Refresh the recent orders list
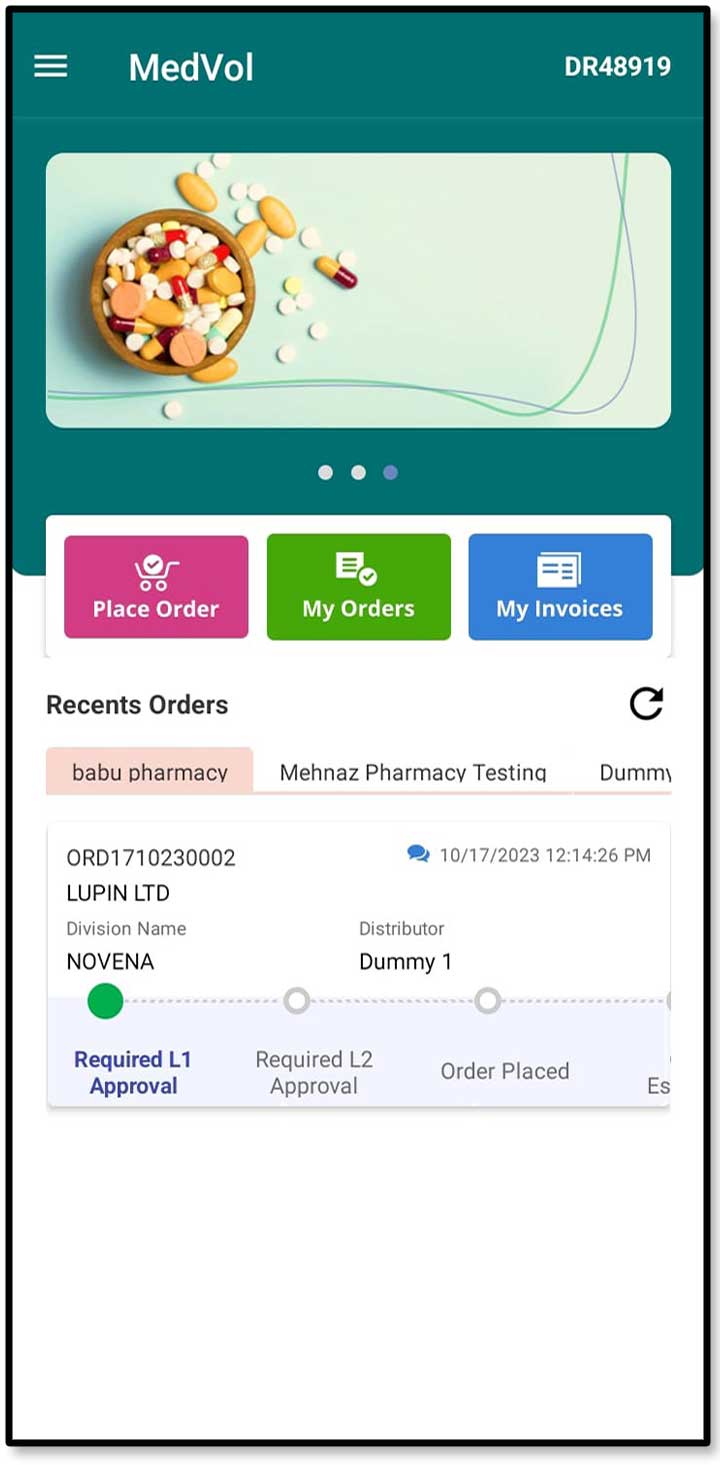 [x=646, y=704]
